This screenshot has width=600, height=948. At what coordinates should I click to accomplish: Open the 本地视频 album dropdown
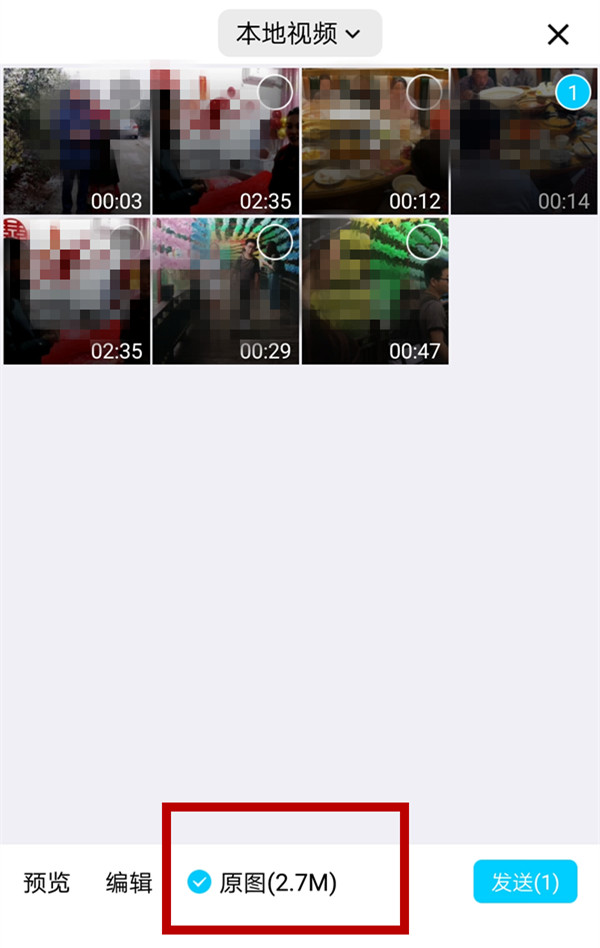(299, 34)
